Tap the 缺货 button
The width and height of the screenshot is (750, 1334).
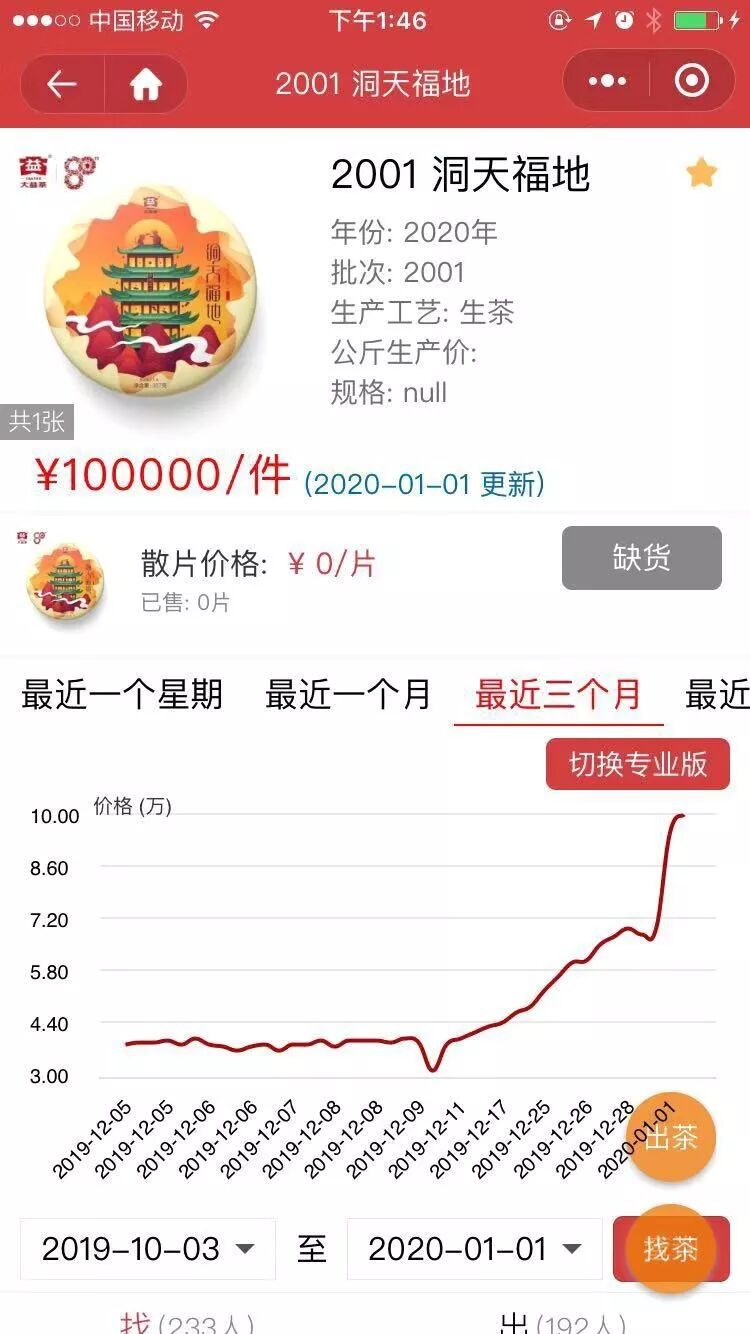pos(641,557)
